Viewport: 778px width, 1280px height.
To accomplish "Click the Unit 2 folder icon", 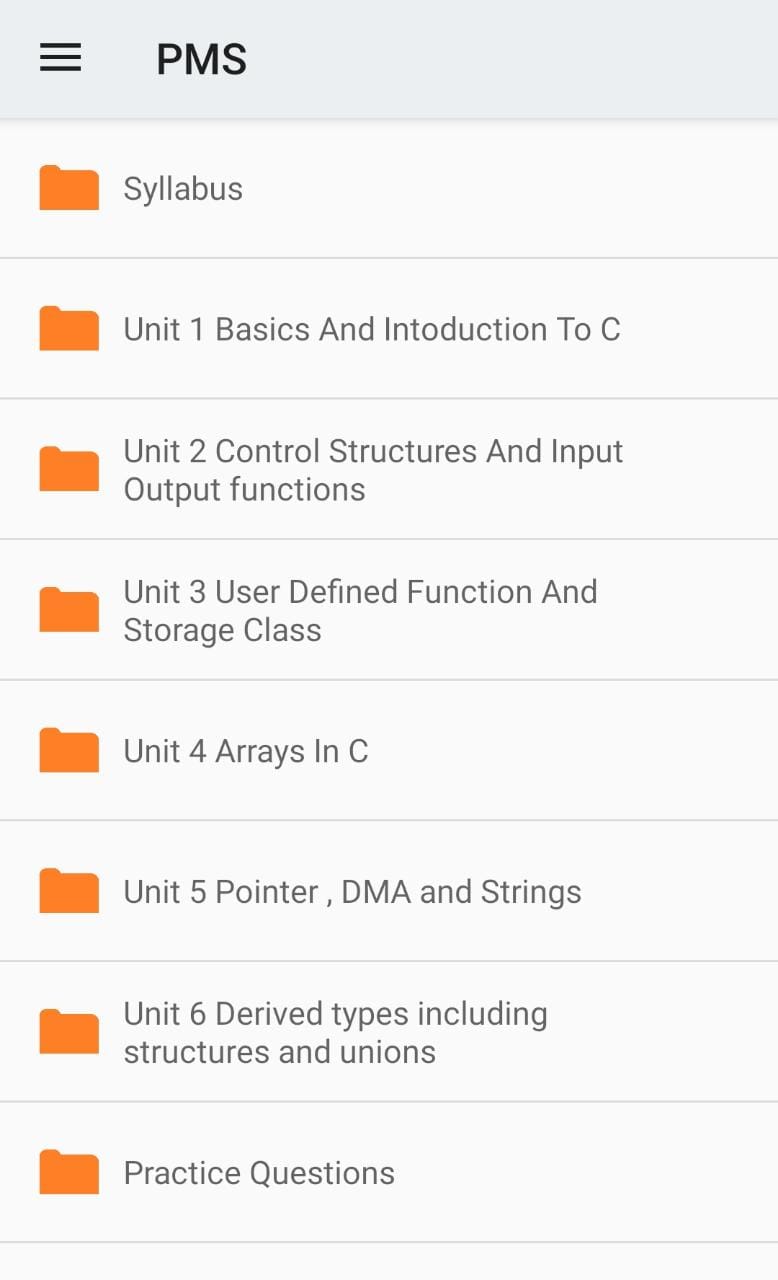I will (x=68, y=469).
